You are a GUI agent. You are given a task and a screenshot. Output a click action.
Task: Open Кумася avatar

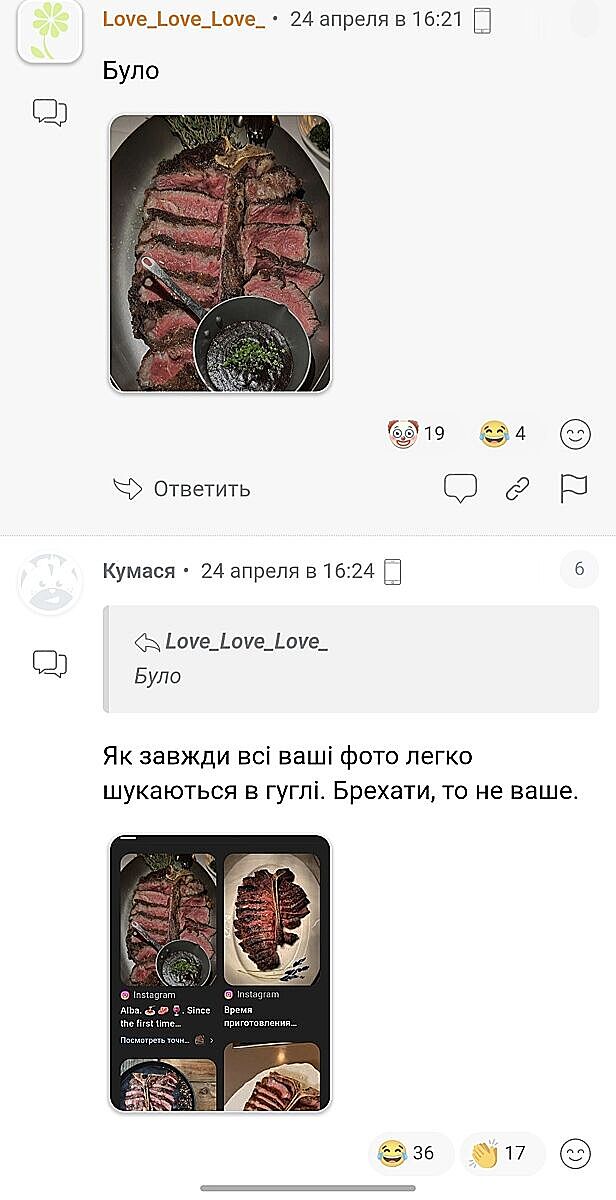coord(49,582)
